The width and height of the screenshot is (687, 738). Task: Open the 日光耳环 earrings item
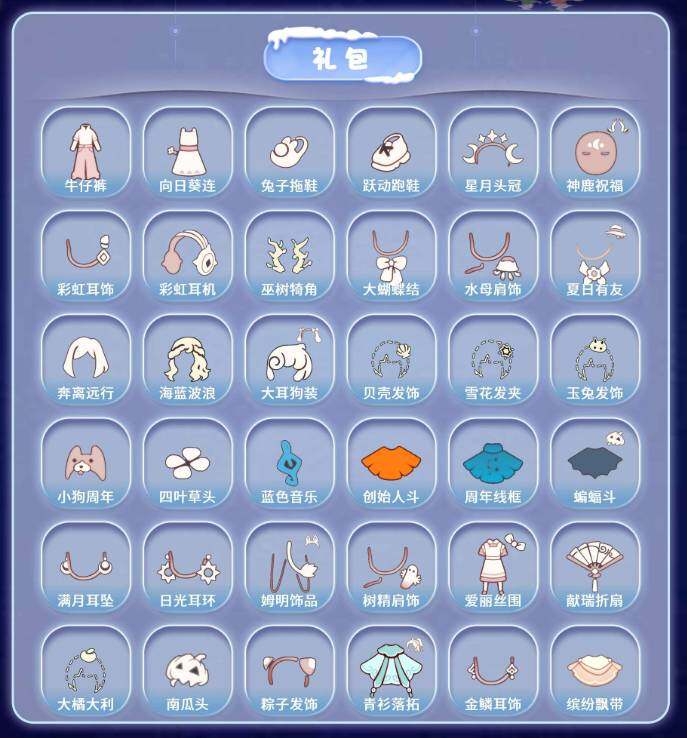tap(188, 567)
